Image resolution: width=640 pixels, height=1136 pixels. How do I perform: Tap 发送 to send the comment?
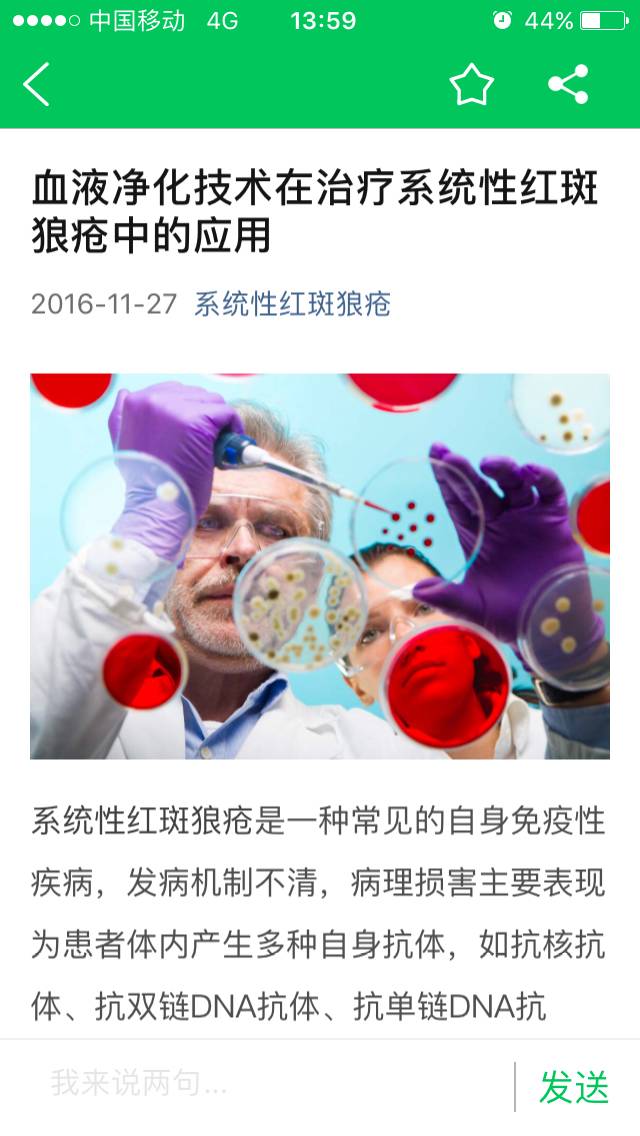click(x=574, y=1087)
